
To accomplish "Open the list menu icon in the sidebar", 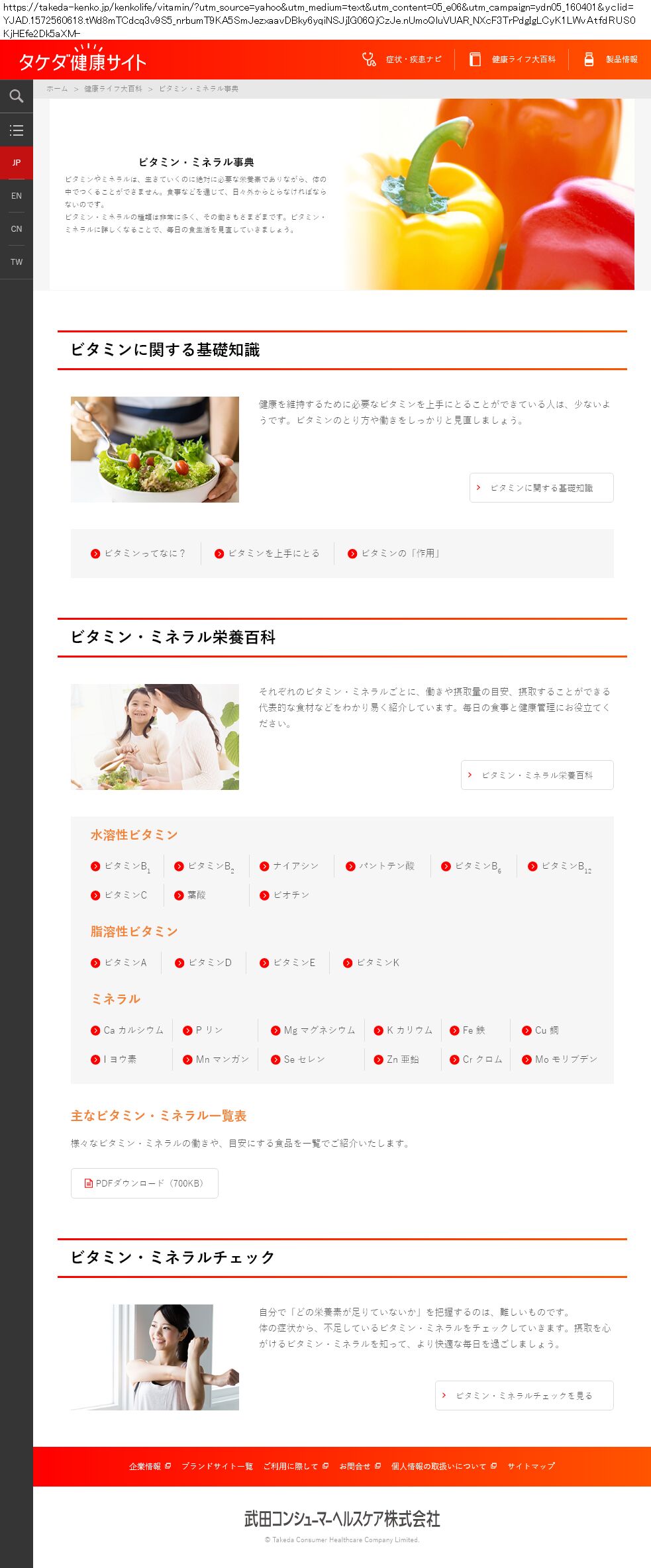I will (x=17, y=130).
